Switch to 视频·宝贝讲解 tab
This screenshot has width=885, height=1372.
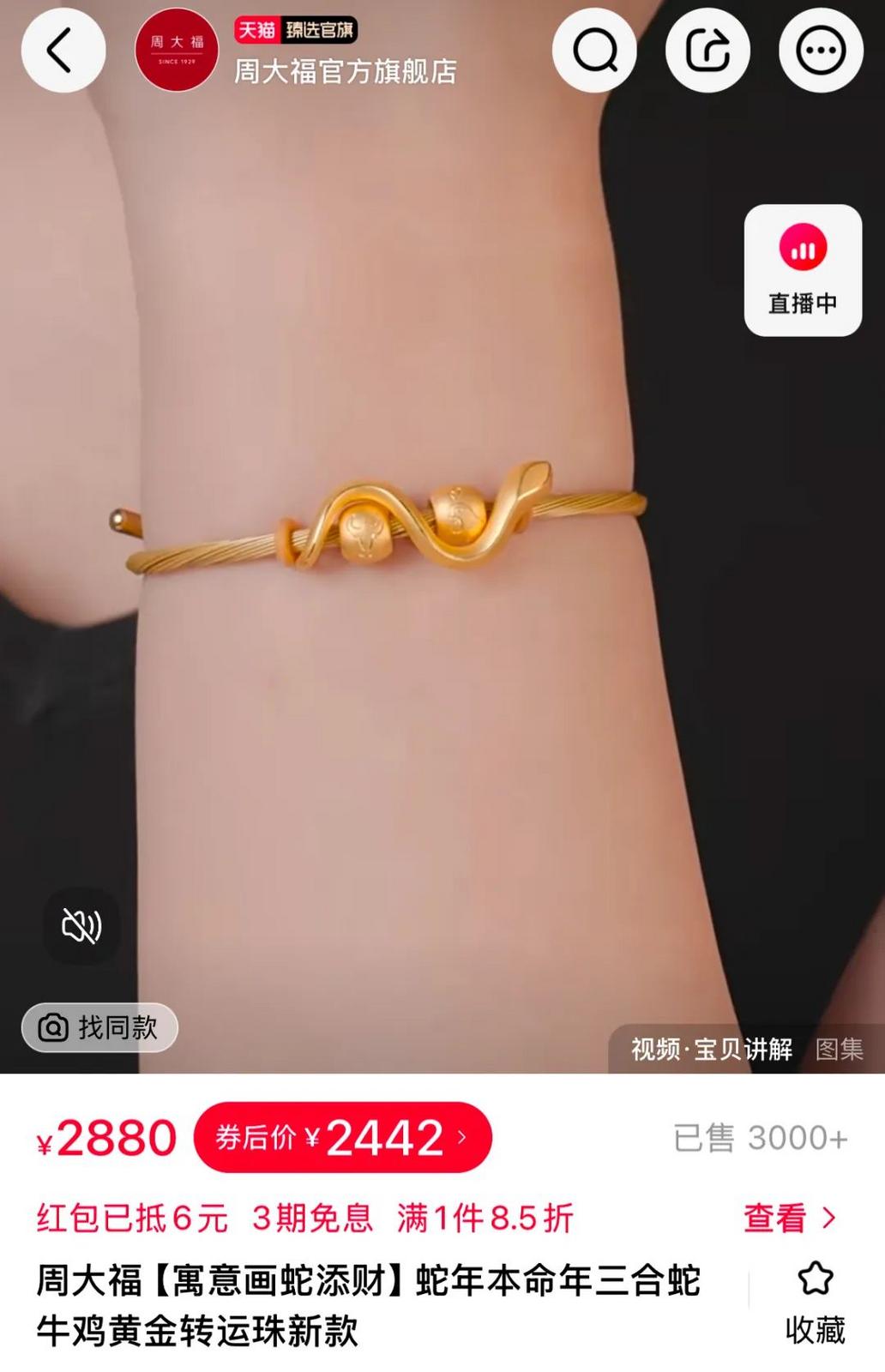[x=712, y=1049]
